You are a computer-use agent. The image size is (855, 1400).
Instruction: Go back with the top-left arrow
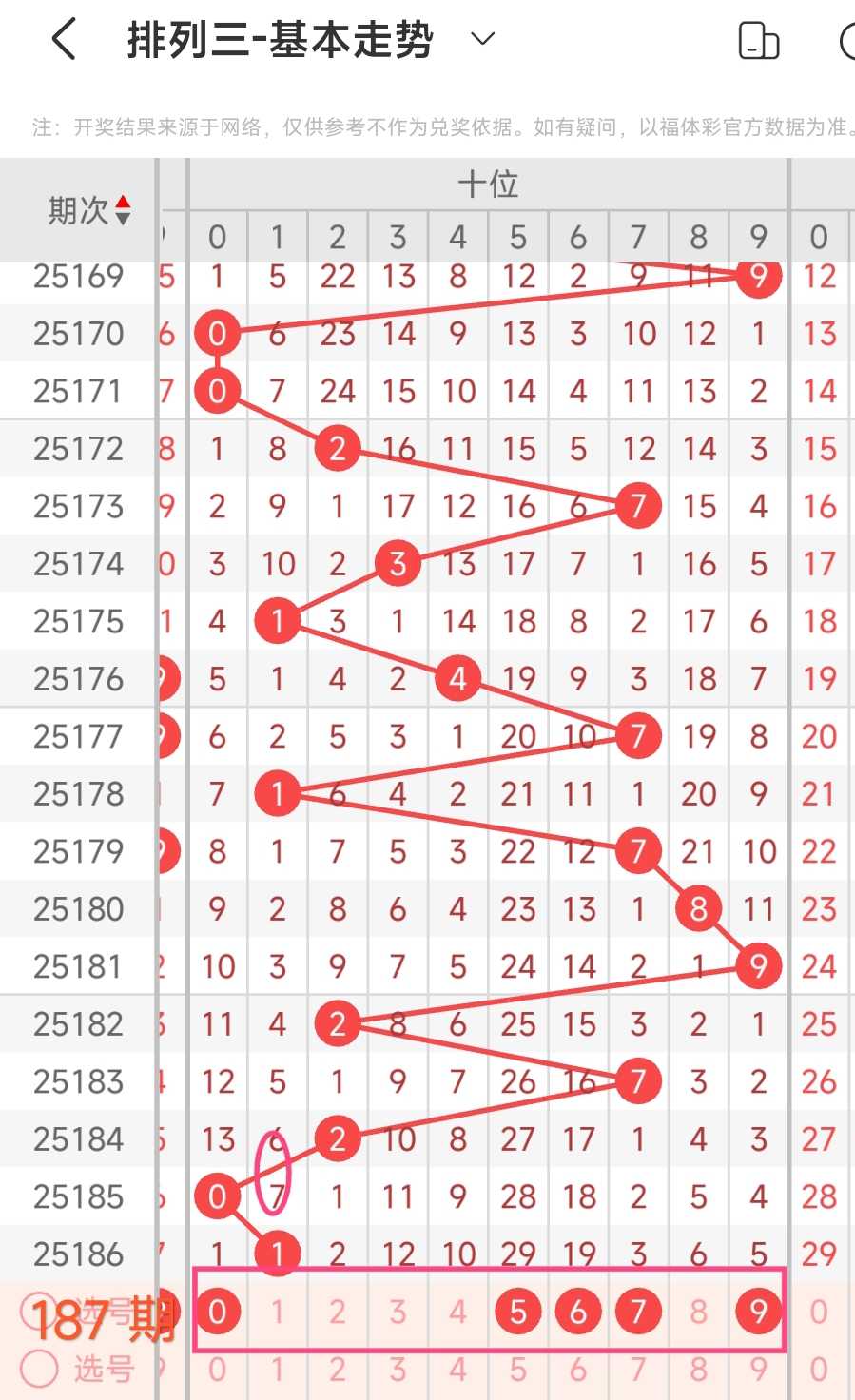(x=64, y=40)
